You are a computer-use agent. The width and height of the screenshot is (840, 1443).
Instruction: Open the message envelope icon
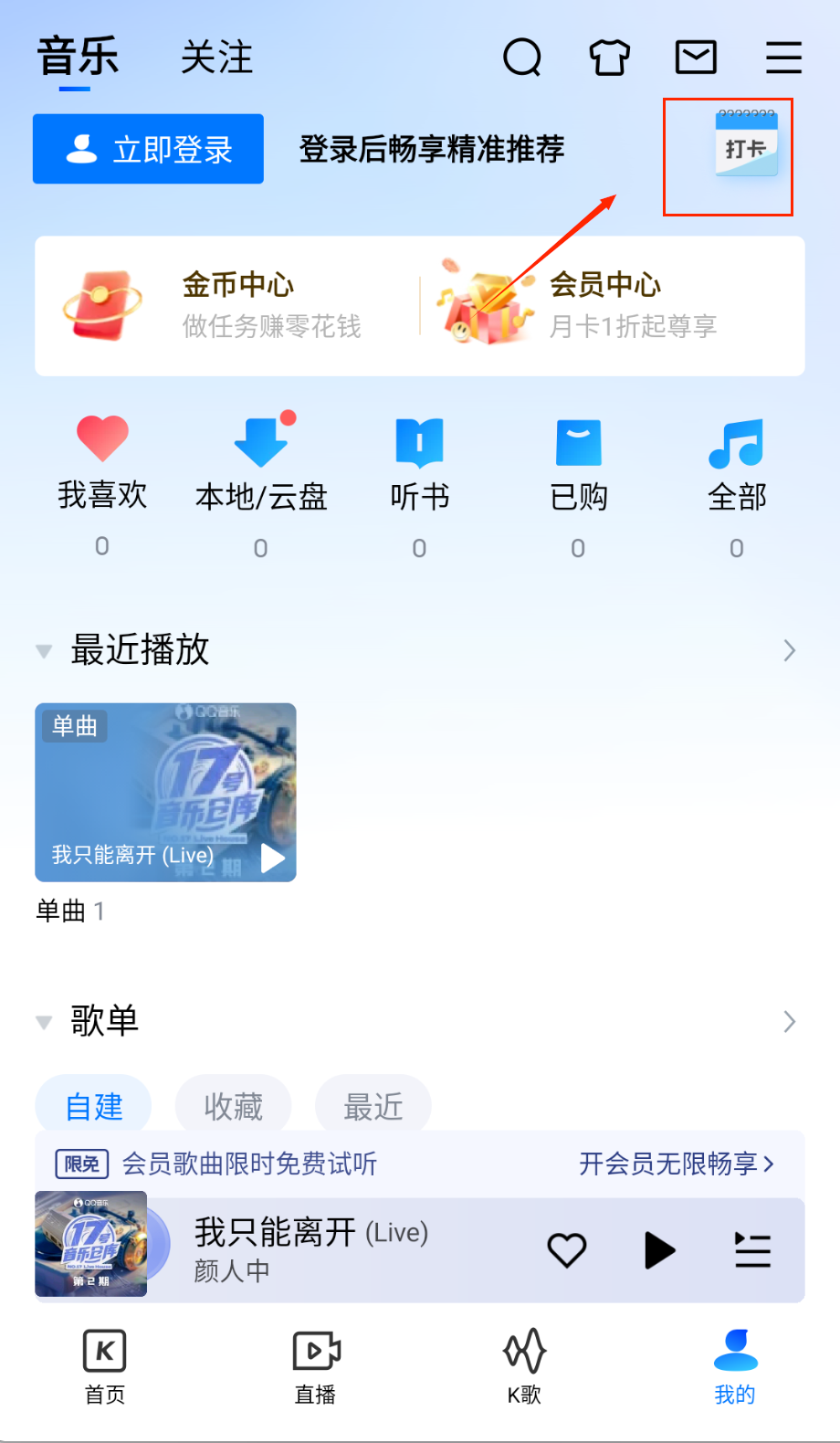tap(696, 58)
